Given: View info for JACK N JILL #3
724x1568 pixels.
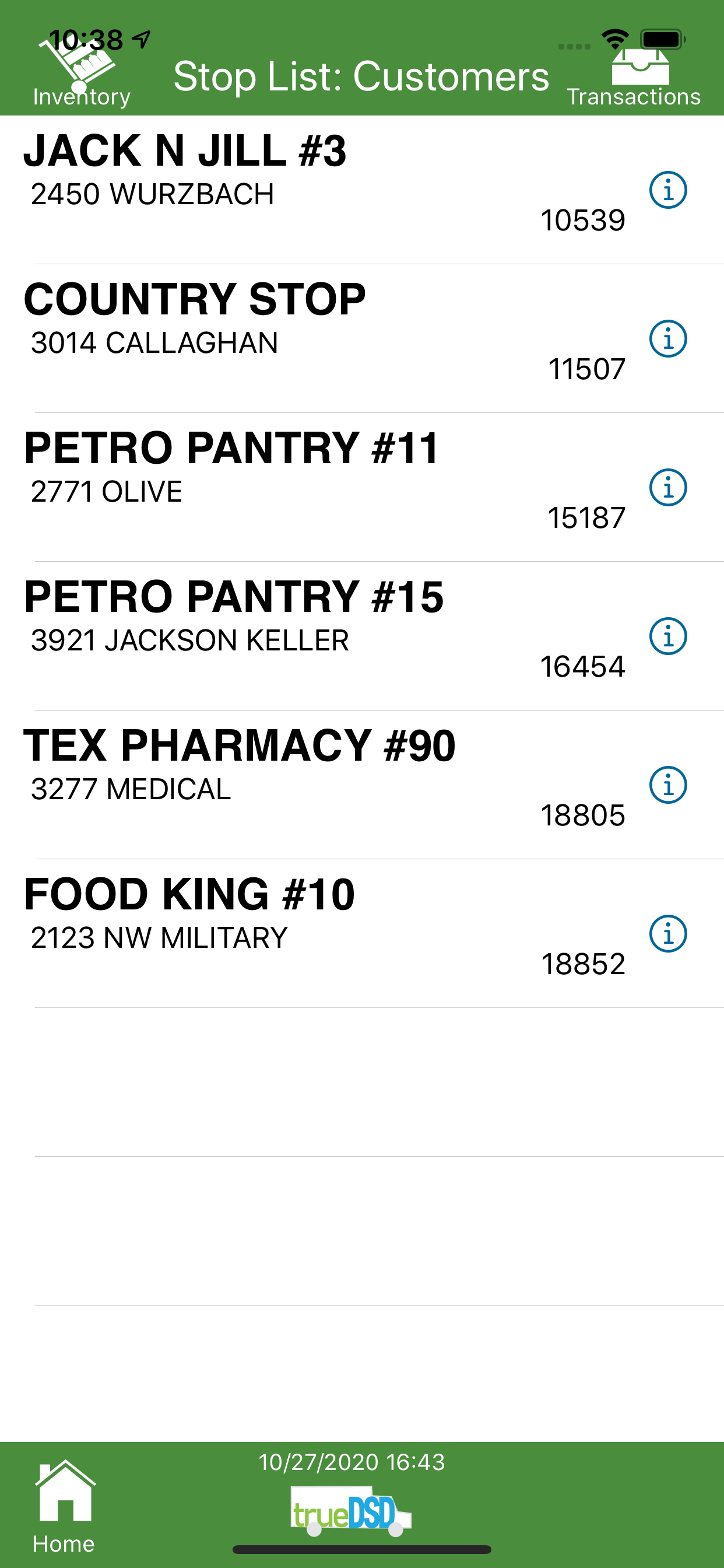Looking at the screenshot, I should [668, 190].
